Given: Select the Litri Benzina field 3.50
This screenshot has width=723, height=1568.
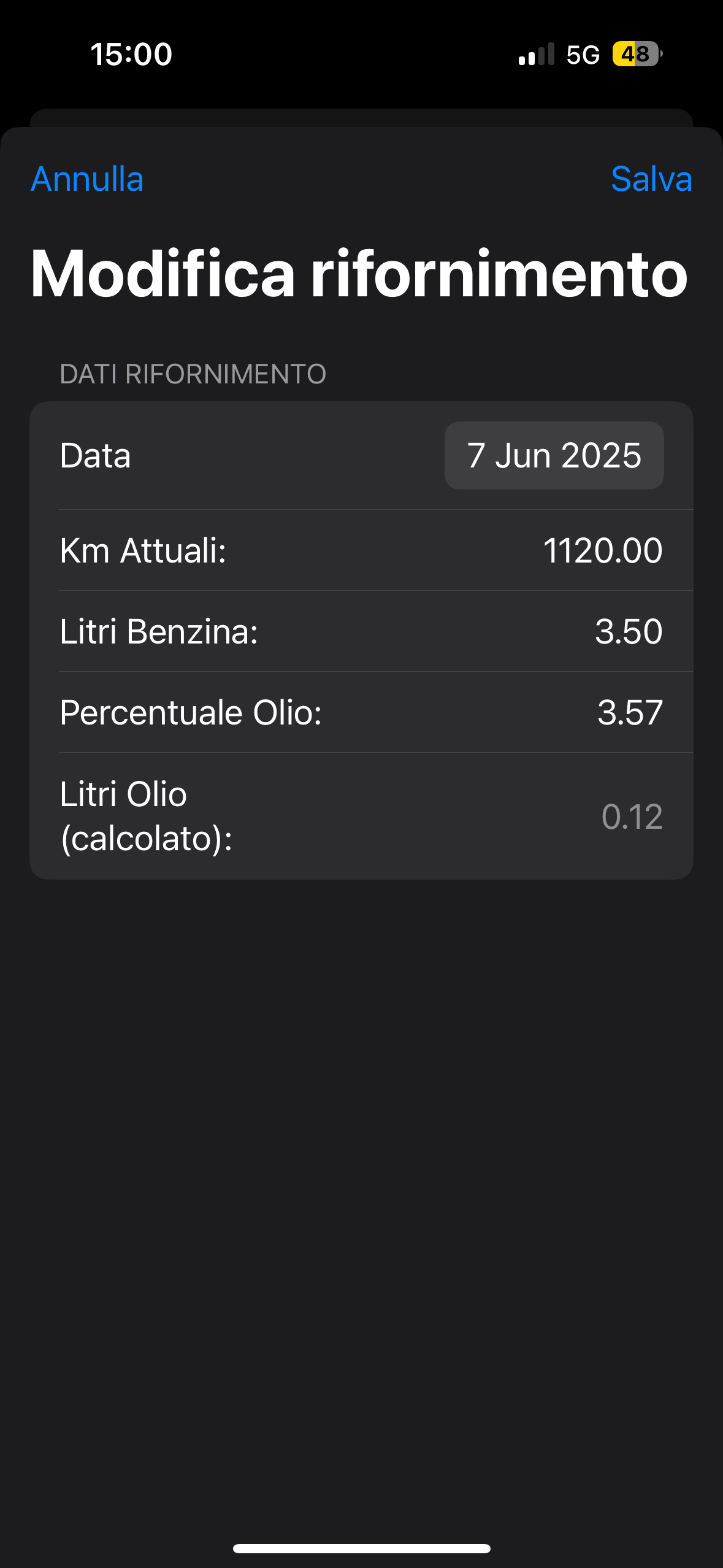Looking at the screenshot, I should tap(628, 631).
